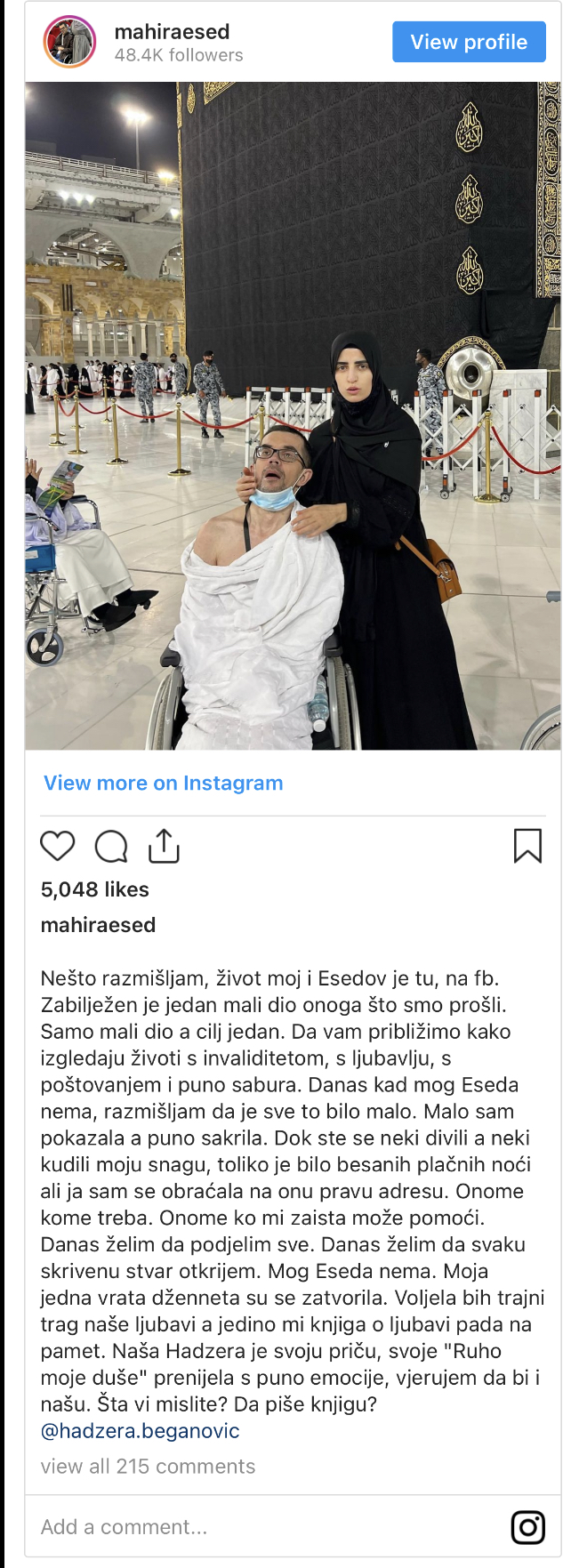This screenshot has width=579, height=1568.
Task: Open the post photo
Action: pos(293,415)
